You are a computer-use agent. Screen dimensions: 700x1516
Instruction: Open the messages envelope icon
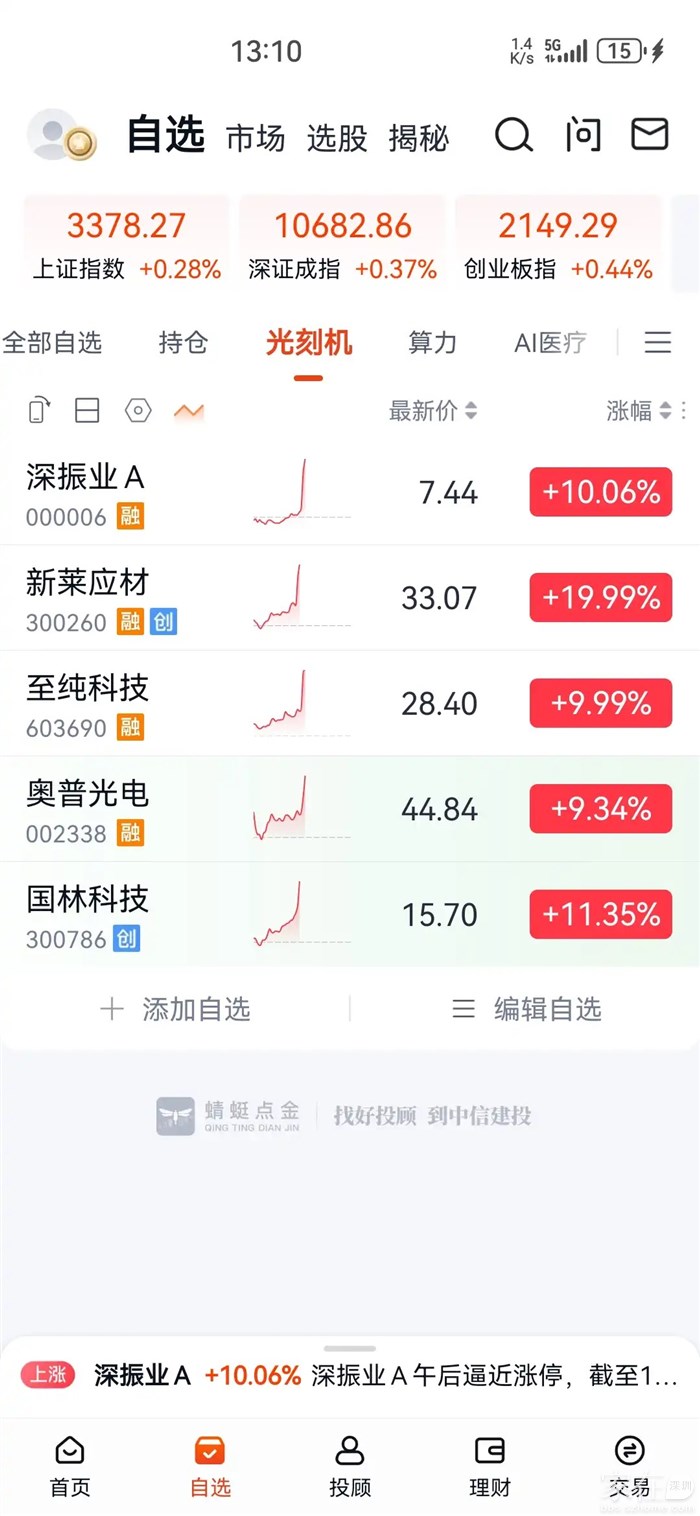pos(649,134)
